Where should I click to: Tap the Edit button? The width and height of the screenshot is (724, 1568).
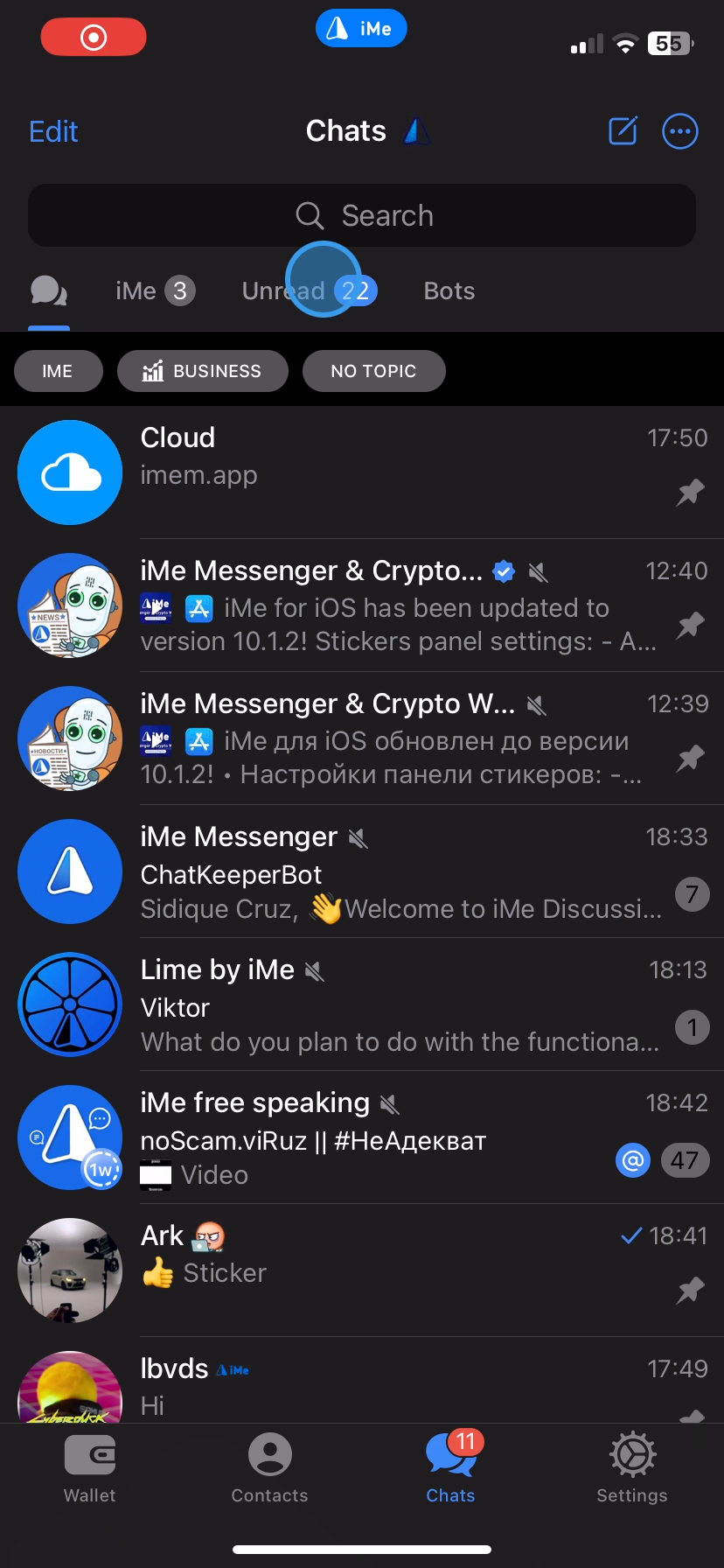point(53,132)
